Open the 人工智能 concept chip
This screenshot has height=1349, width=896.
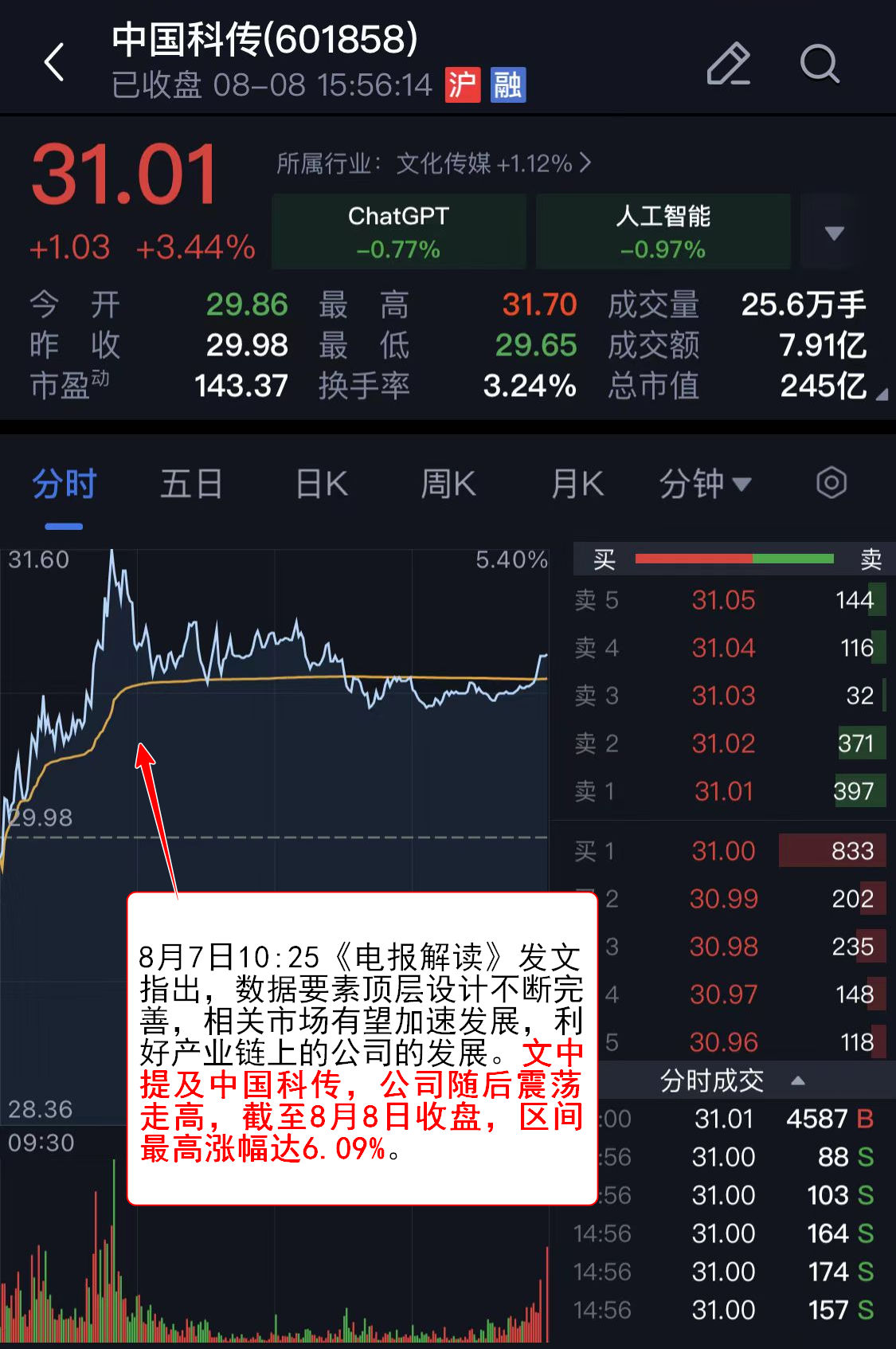point(663,231)
